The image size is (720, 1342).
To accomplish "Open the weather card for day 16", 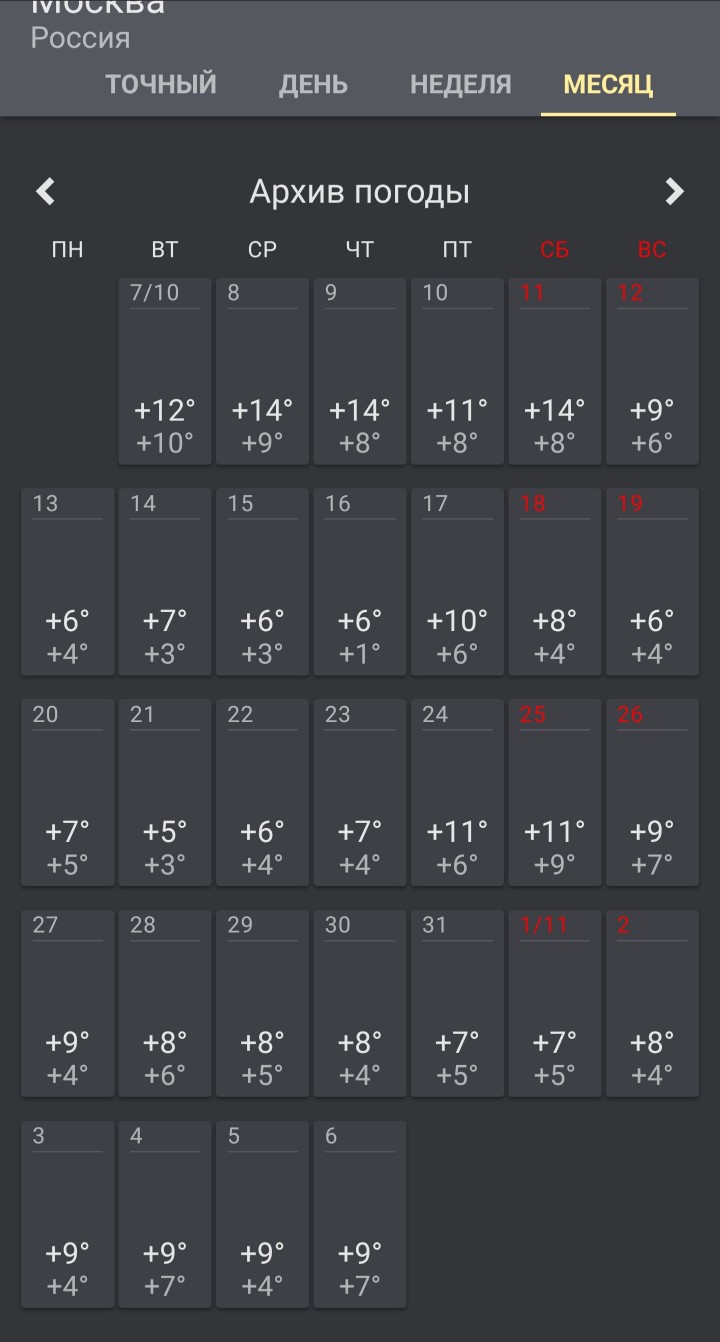I will point(360,582).
